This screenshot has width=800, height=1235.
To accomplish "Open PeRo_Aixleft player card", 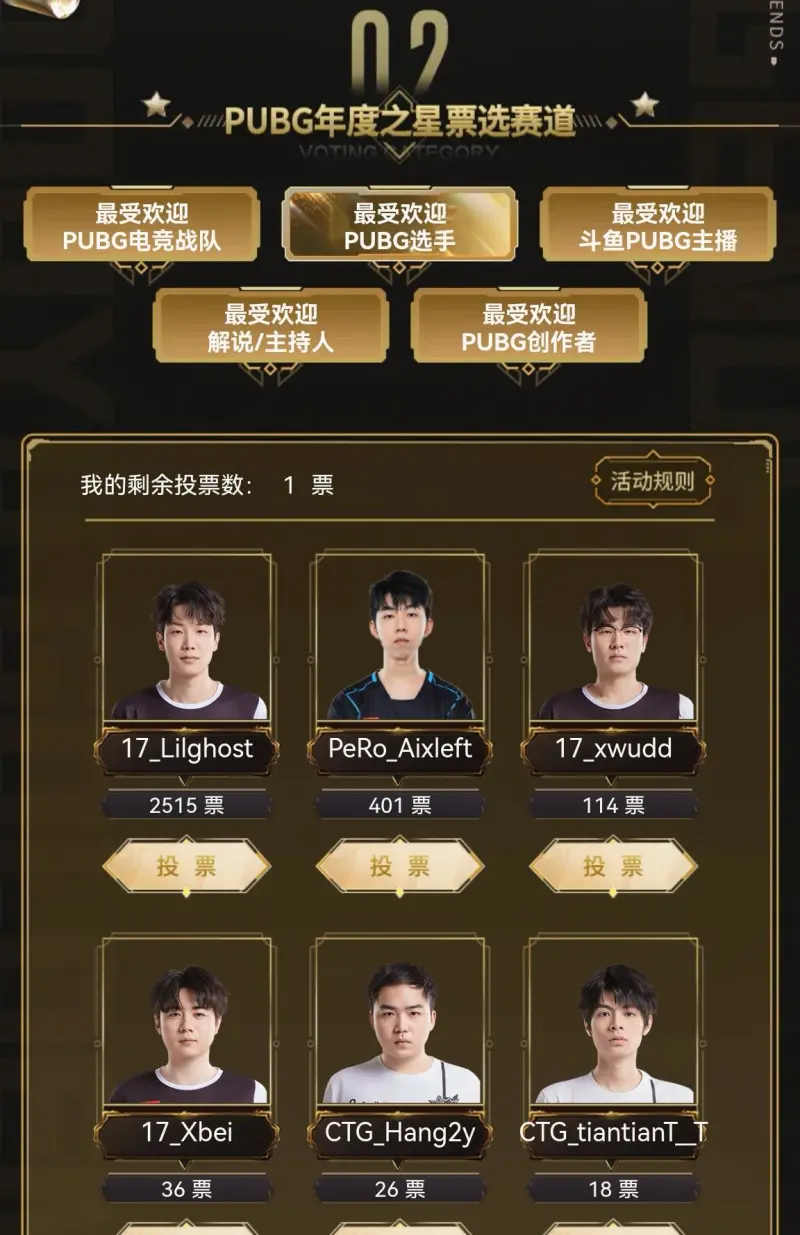I will 400,650.
